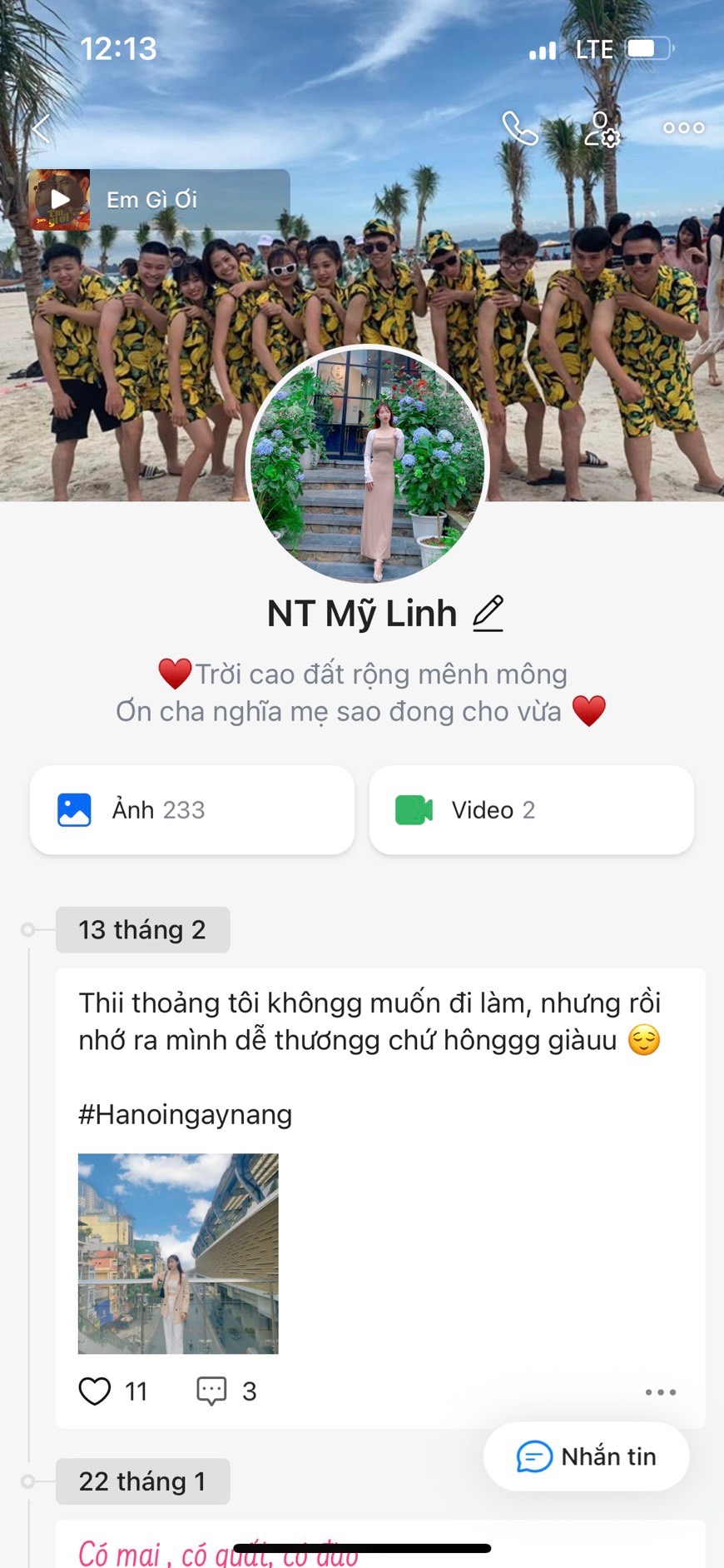View the round profile picture
Screen dimensions: 724x1568
coord(369,465)
